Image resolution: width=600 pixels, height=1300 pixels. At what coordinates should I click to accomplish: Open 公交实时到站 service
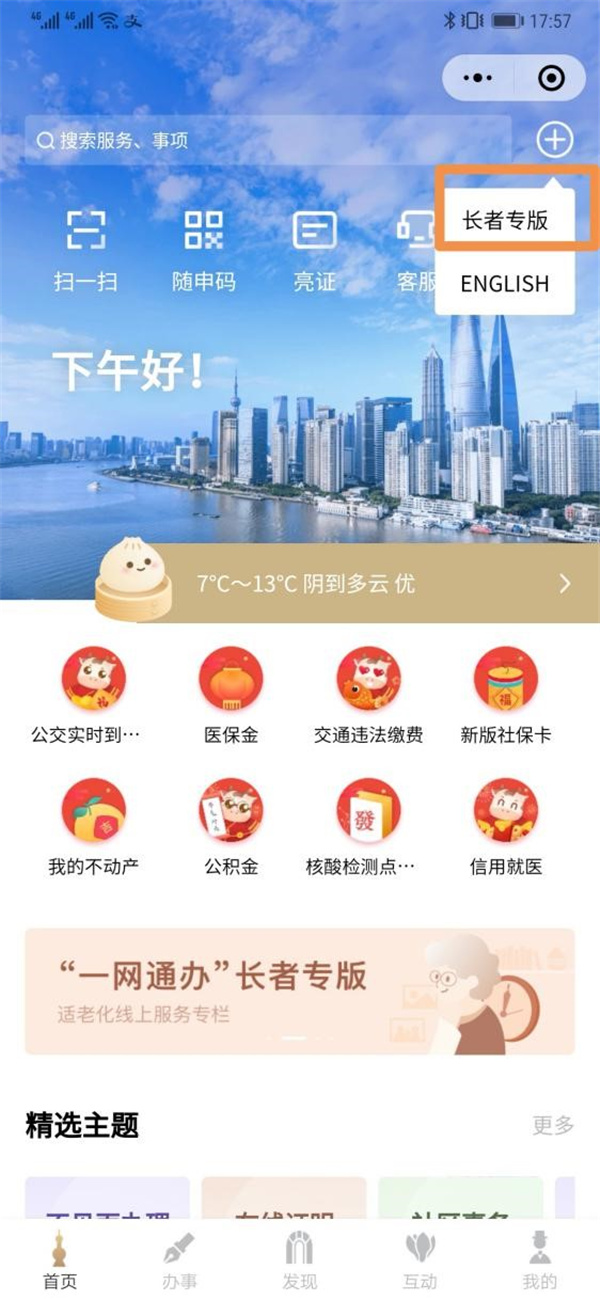86,696
